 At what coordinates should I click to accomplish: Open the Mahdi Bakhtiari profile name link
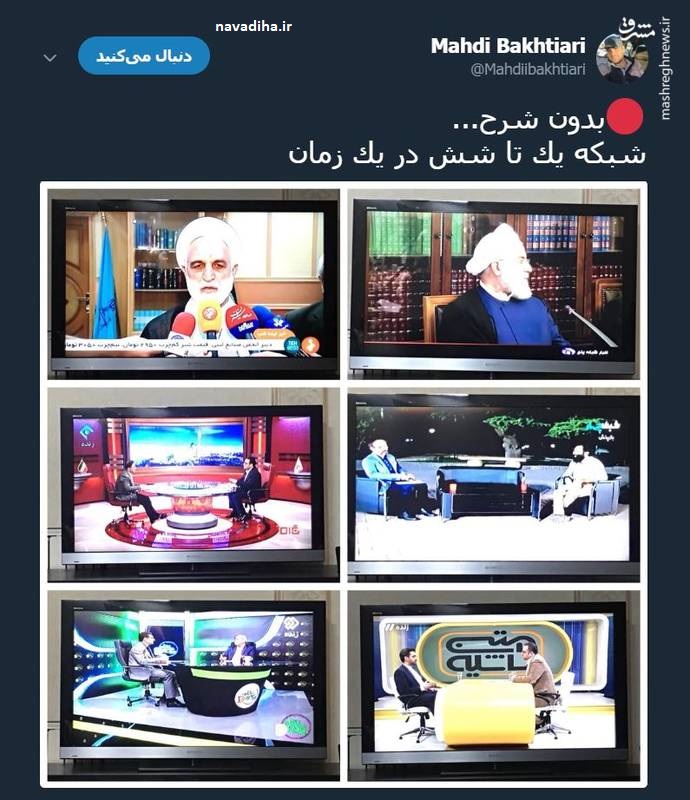508,46
